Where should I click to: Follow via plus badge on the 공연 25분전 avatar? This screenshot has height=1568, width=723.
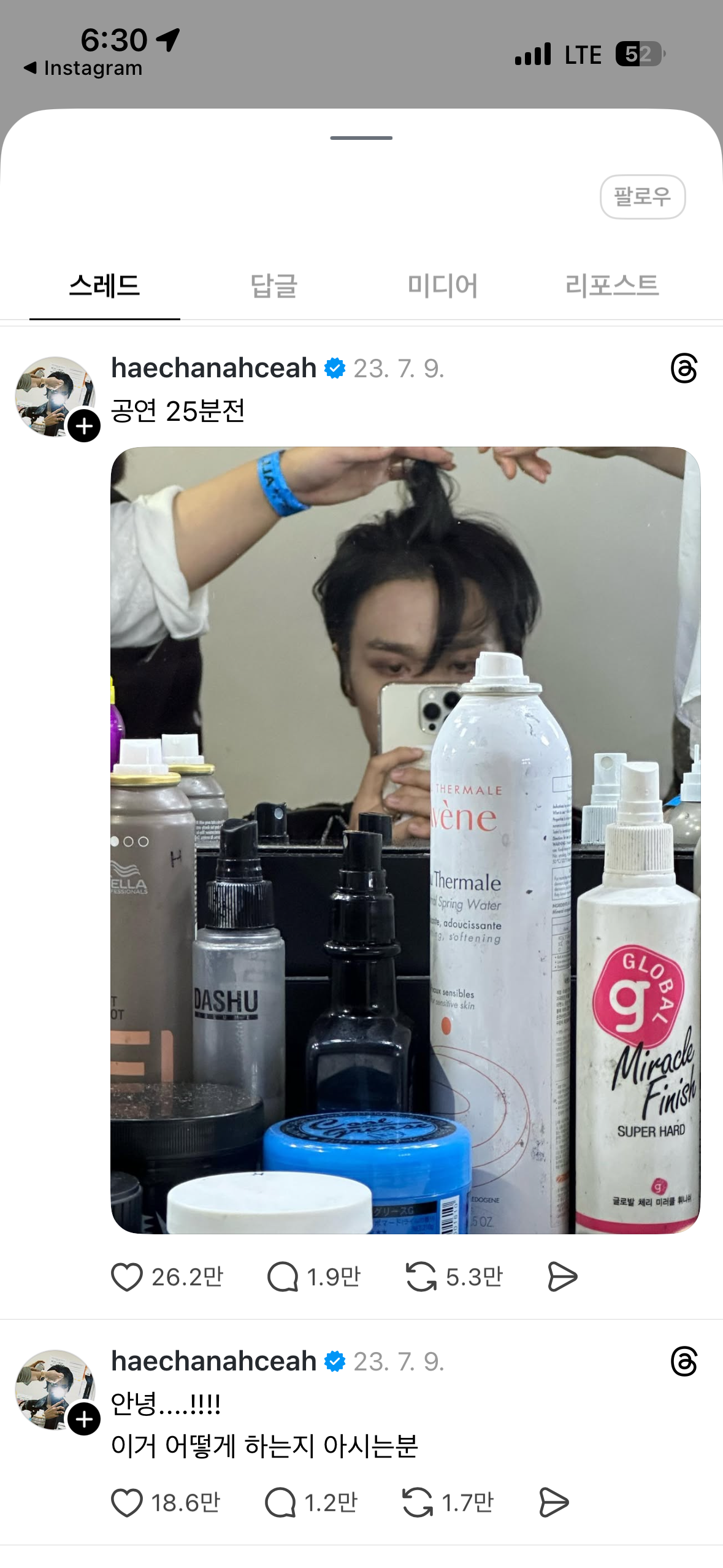point(84,426)
